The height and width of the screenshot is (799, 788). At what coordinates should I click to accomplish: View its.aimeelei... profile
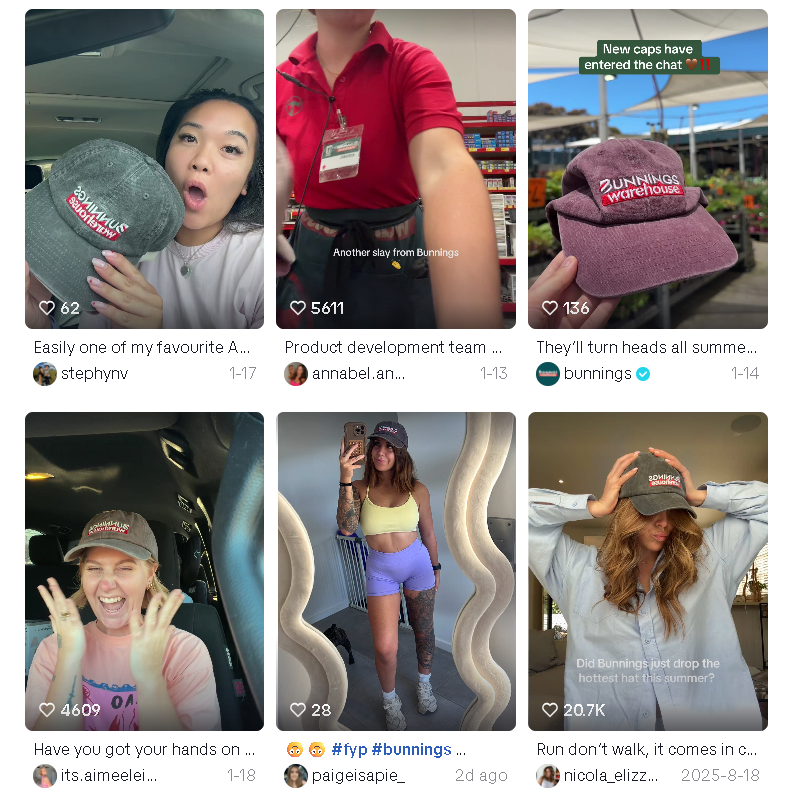[x=108, y=776]
